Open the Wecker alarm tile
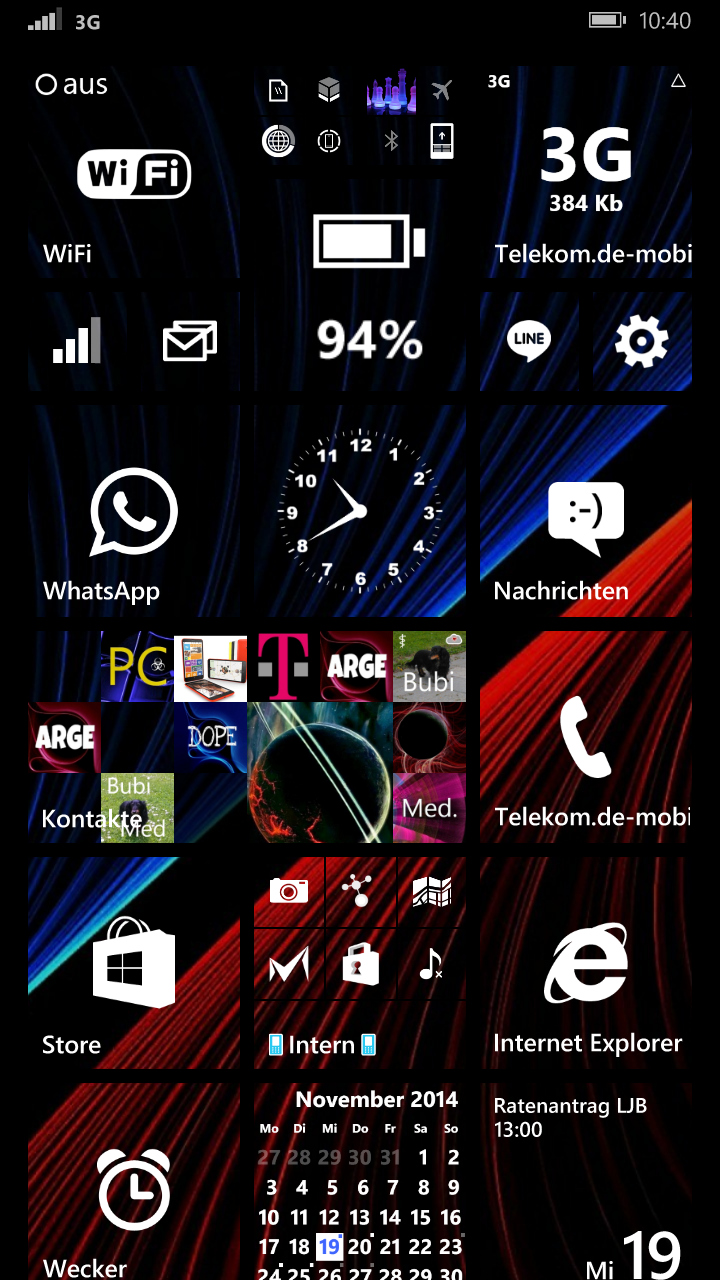The image size is (720, 1280). pyautogui.click(x=134, y=1181)
